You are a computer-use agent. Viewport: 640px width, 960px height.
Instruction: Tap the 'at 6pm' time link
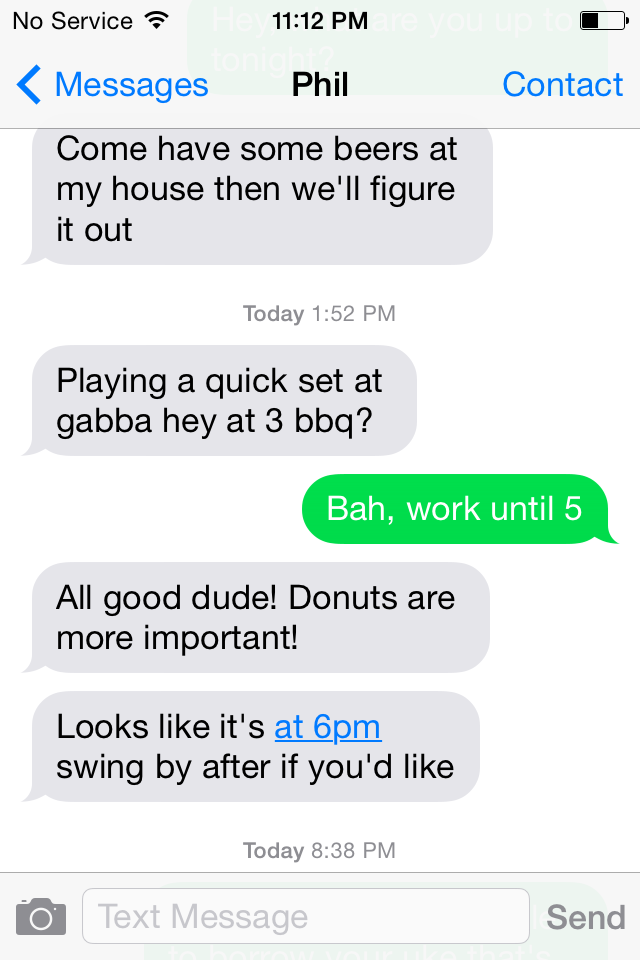click(328, 727)
